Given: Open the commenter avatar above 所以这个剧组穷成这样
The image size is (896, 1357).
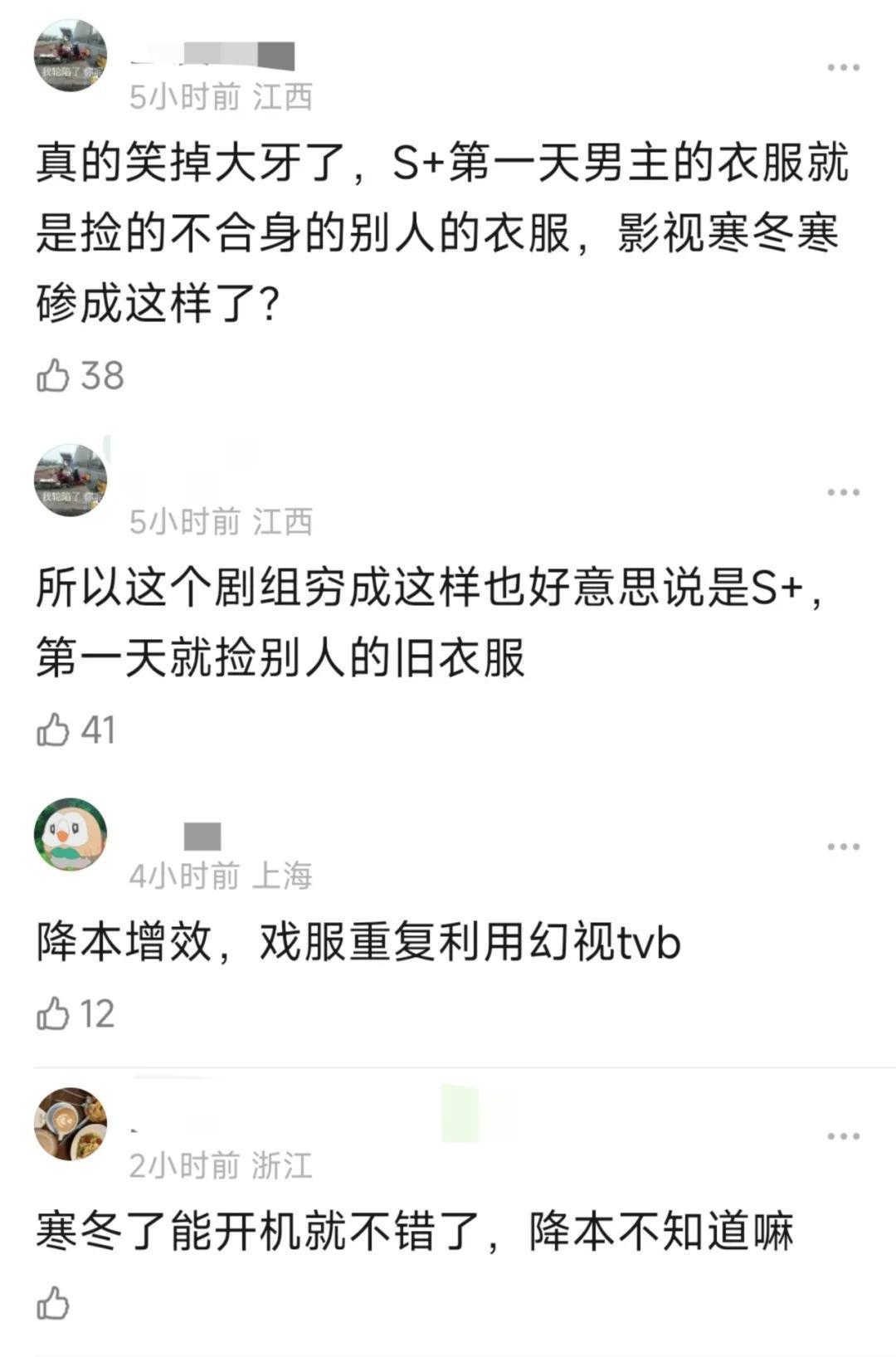Looking at the screenshot, I should [71, 481].
